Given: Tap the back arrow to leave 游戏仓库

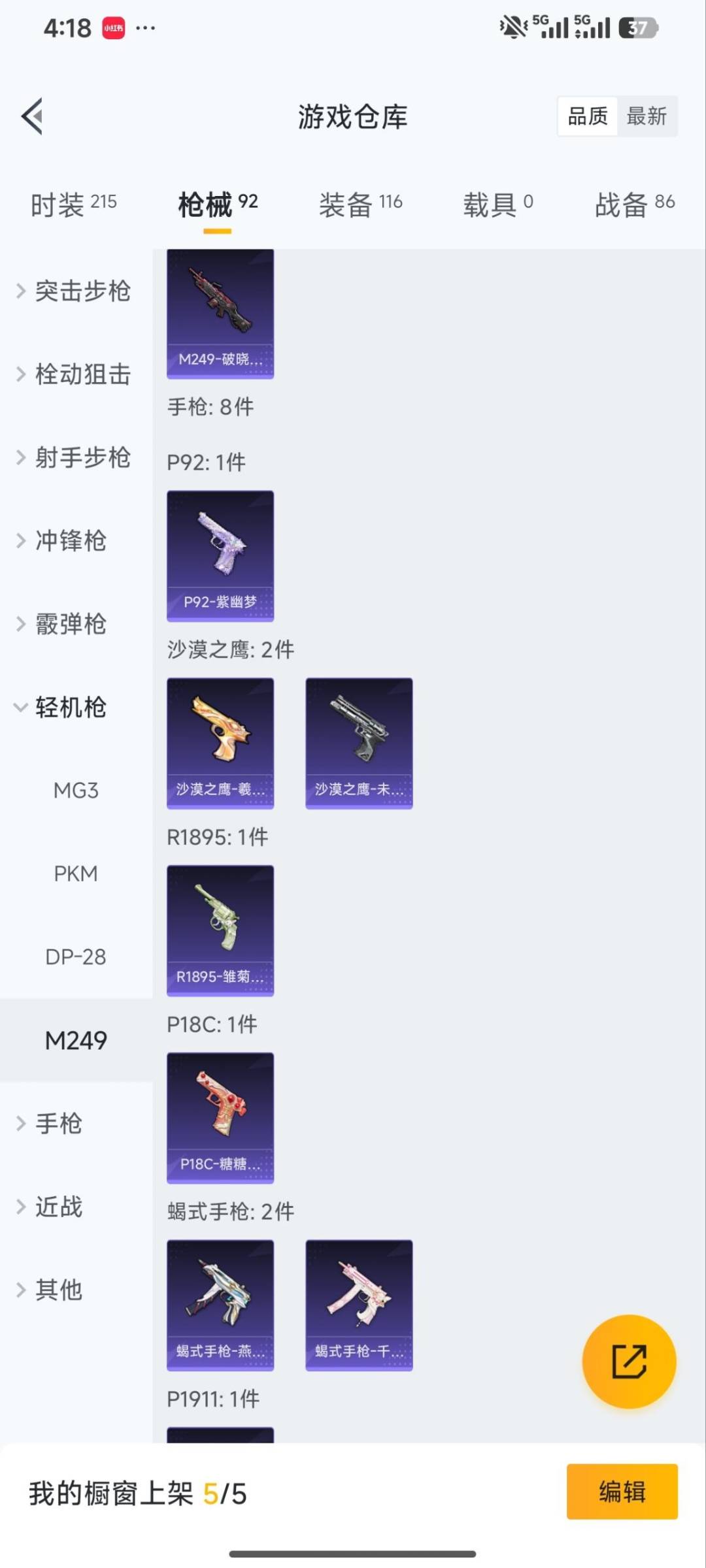Looking at the screenshot, I should 31,116.
